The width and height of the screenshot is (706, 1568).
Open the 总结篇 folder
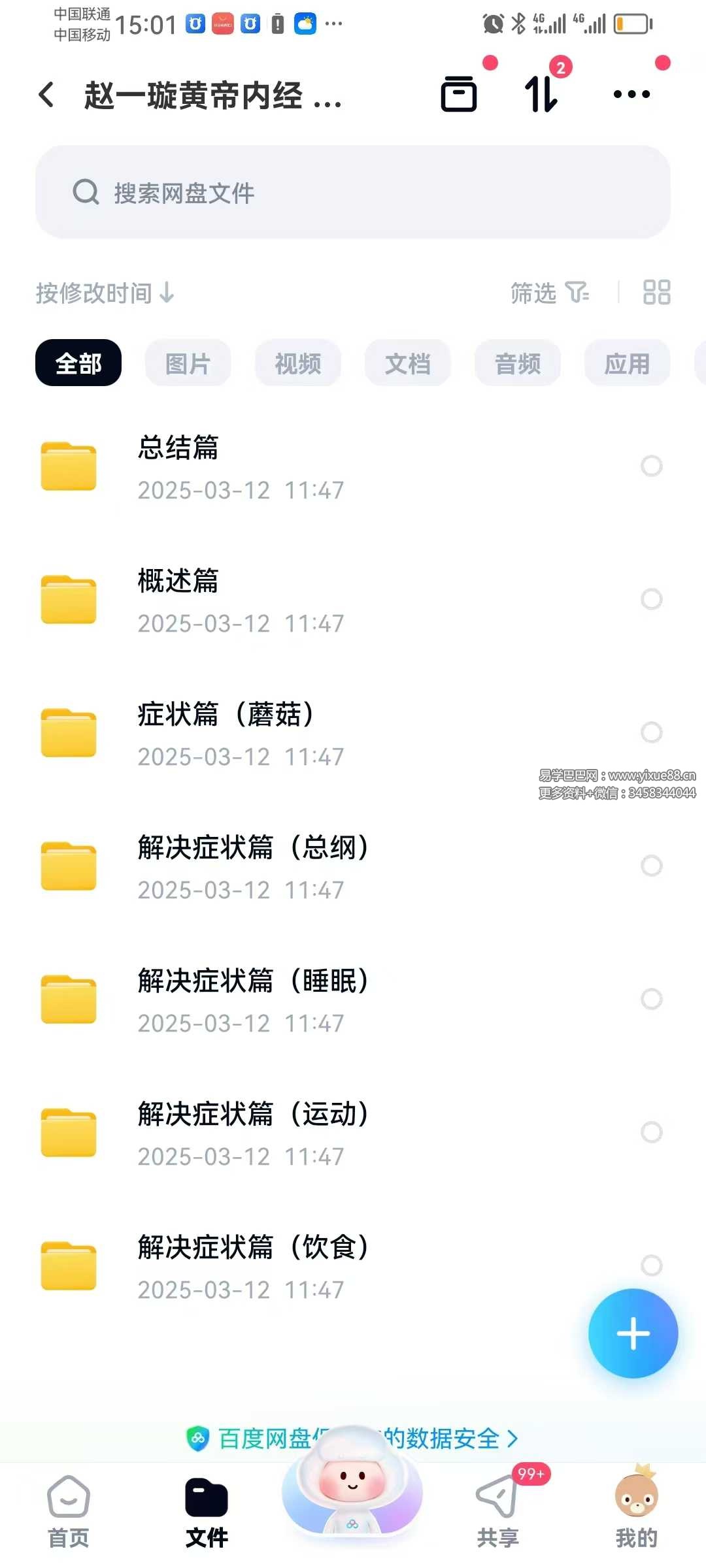[x=261, y=466]
